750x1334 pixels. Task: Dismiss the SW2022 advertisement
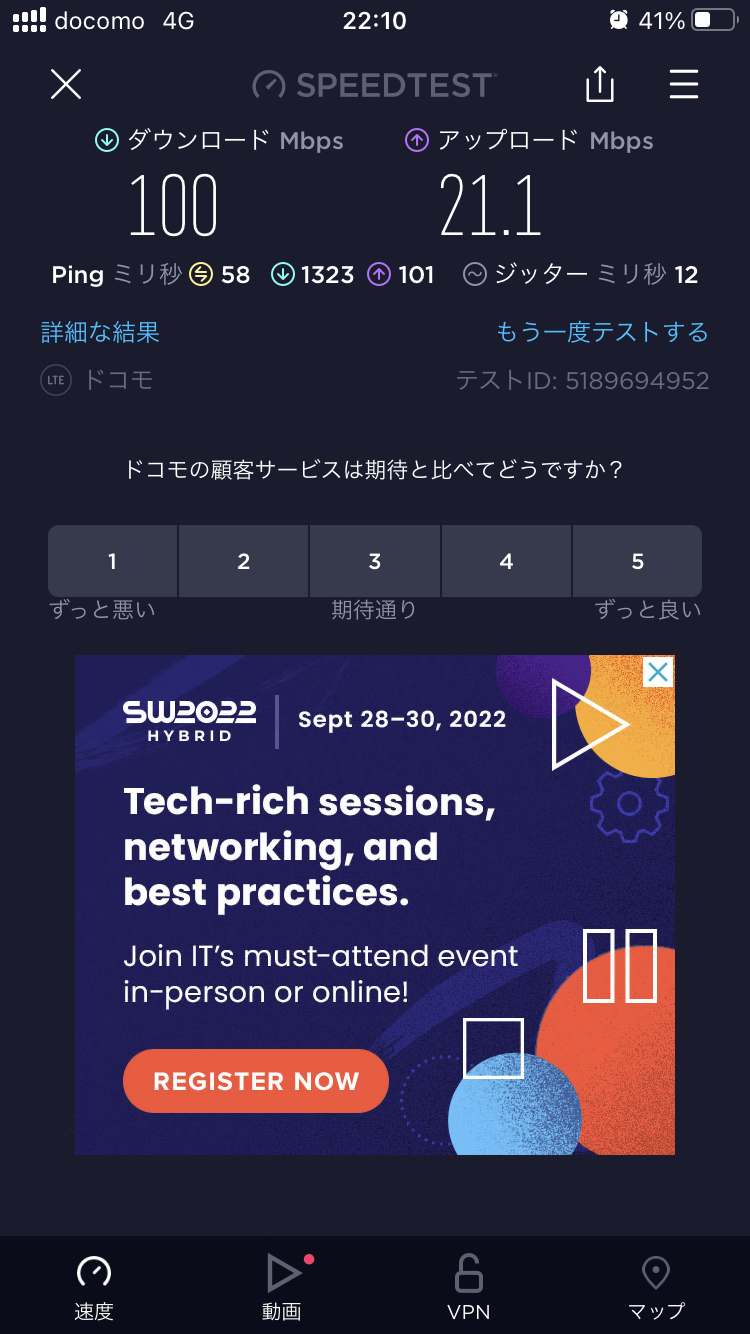tap(658, 672)
